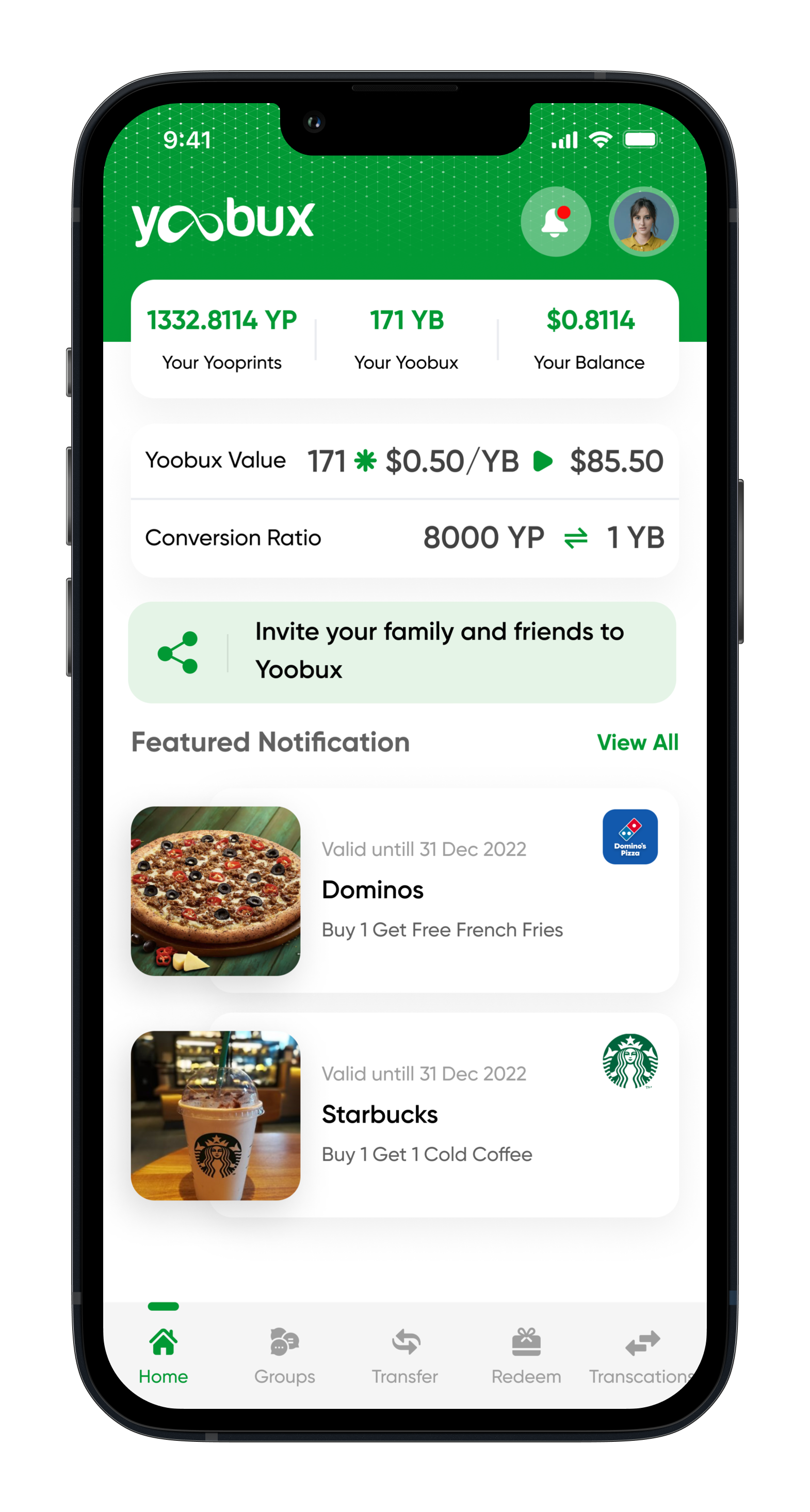Switch to the Groups tab
810x1512 pixels.
(284, 1356)
